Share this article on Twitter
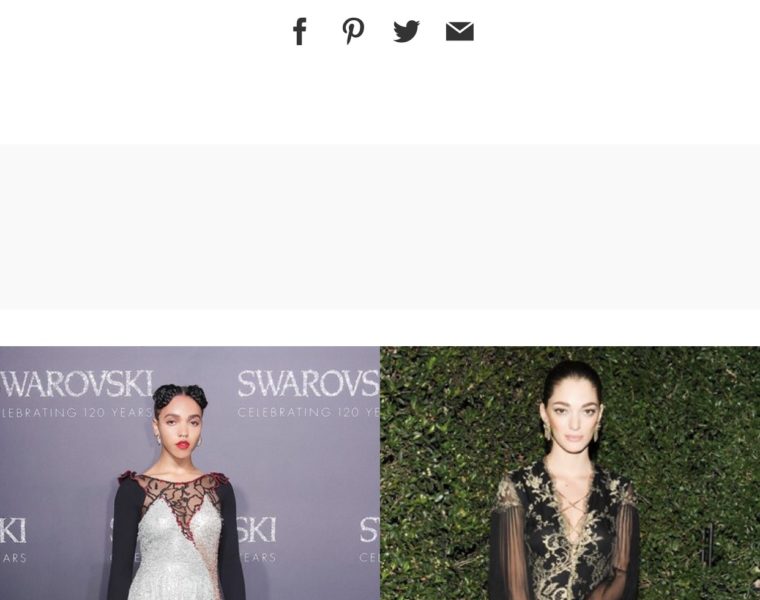Viewport: 760px width, 600px height. (406, 32)
